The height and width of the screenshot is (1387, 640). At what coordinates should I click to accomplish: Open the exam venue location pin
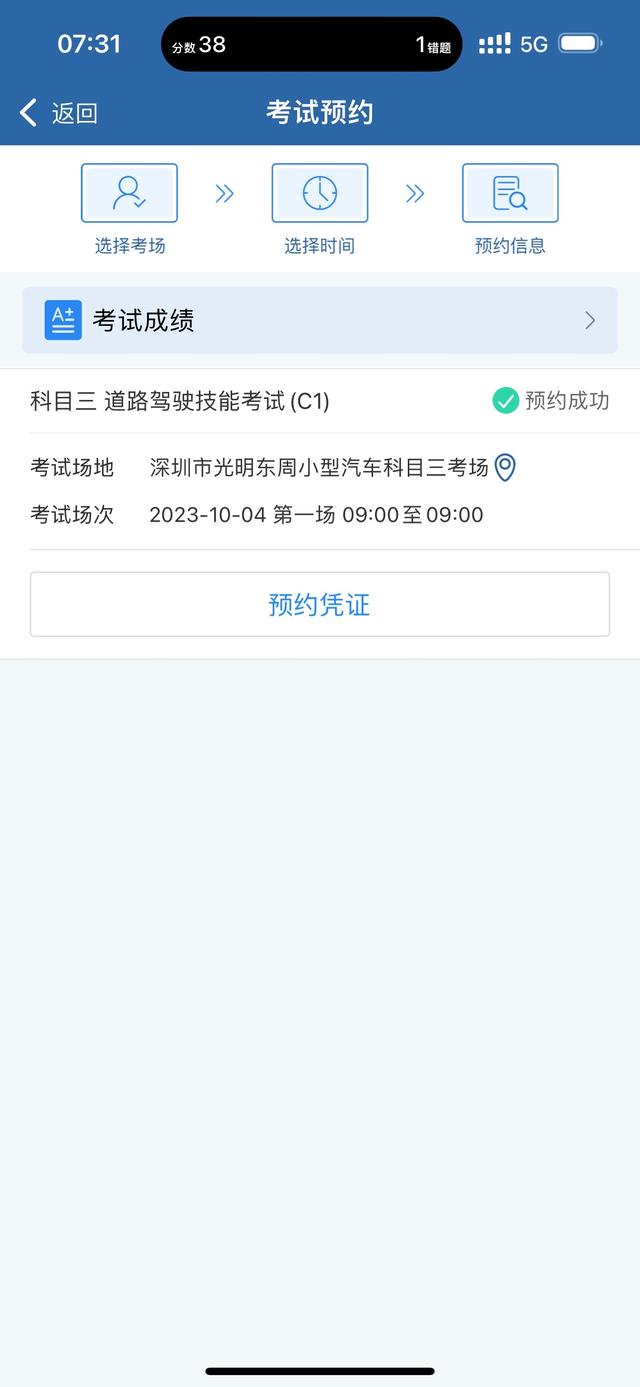(506, 467)
